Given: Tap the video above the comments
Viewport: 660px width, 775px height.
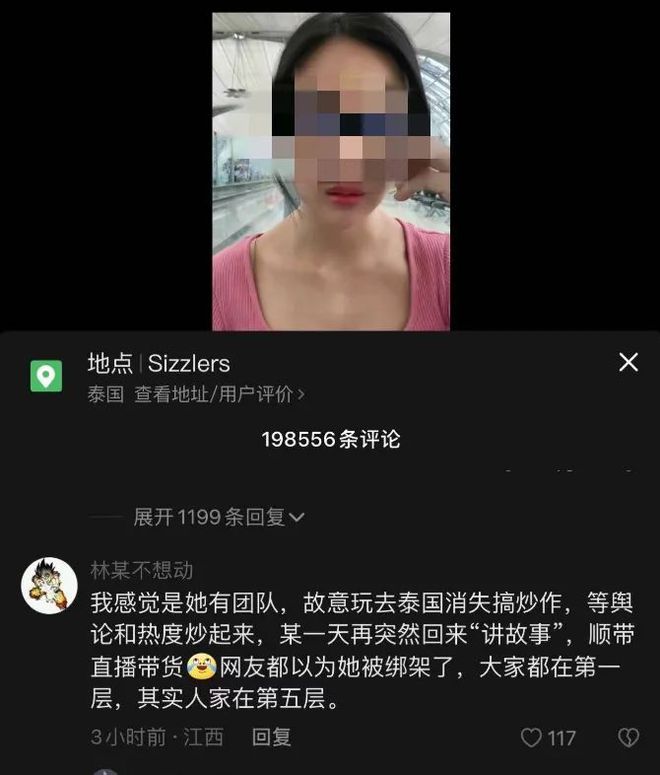Looking at the screenshot, I should (330, 170).
